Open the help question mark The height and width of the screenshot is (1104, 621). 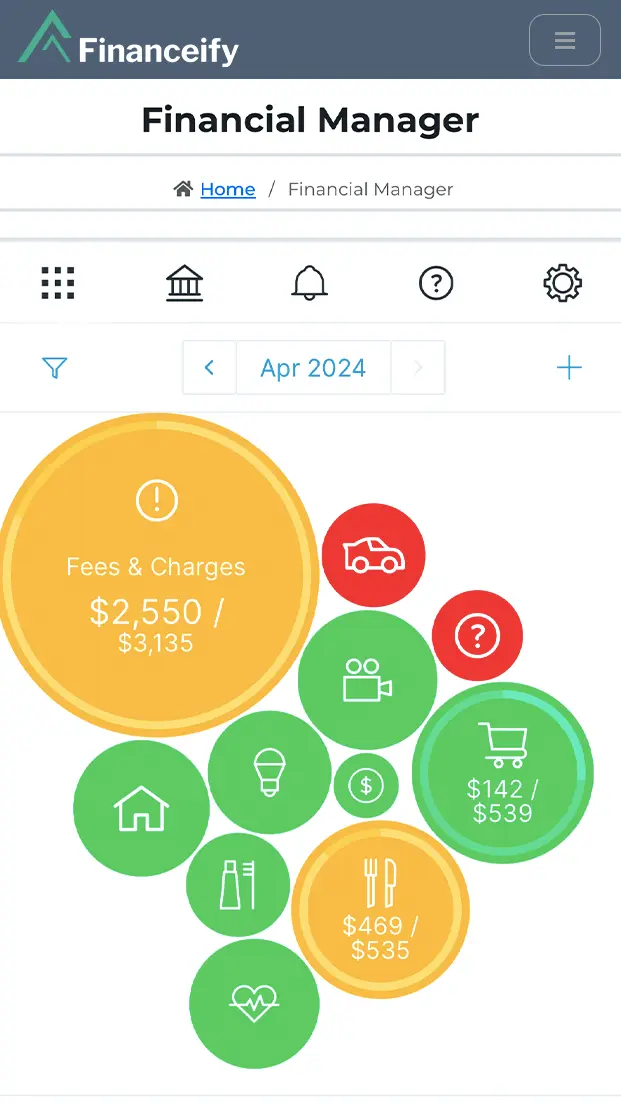tap(436, 284)
